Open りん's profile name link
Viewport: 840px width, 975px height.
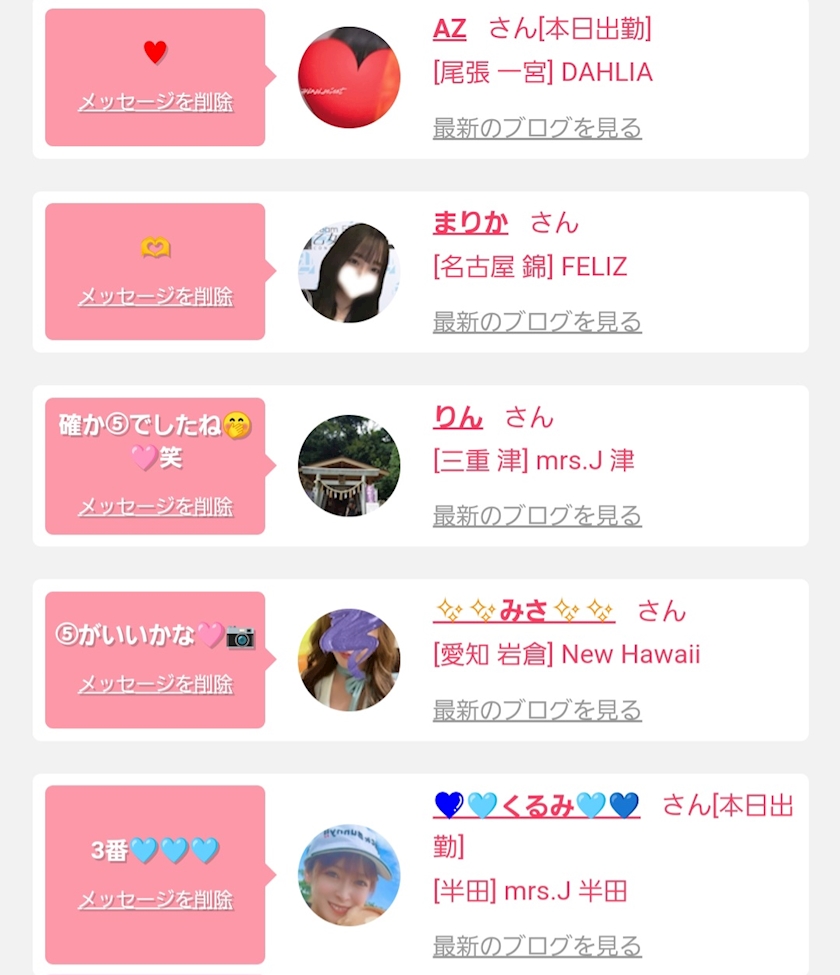(x=458, y=417)
